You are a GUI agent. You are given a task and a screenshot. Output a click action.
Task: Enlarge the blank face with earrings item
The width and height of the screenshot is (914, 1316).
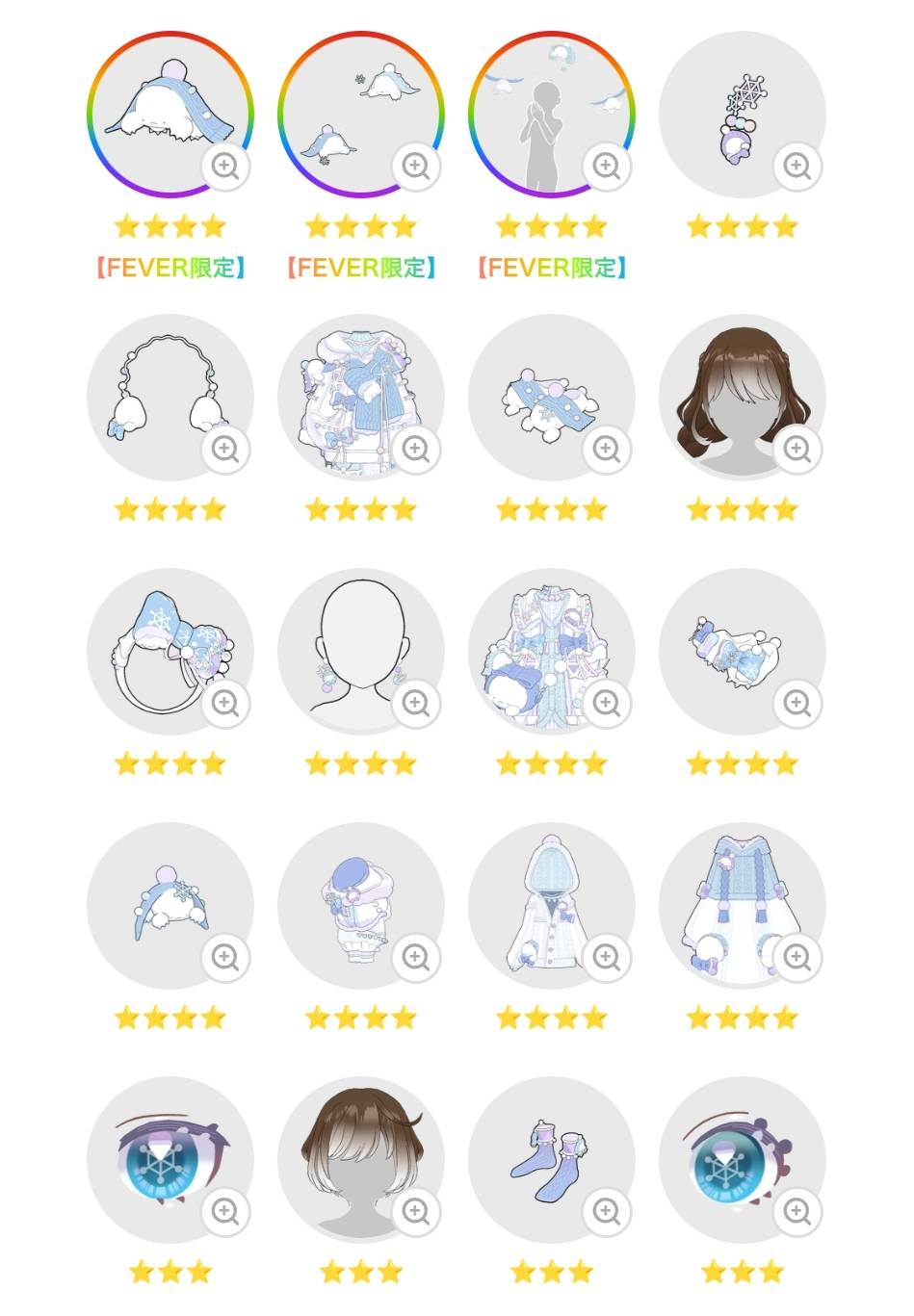416,703
